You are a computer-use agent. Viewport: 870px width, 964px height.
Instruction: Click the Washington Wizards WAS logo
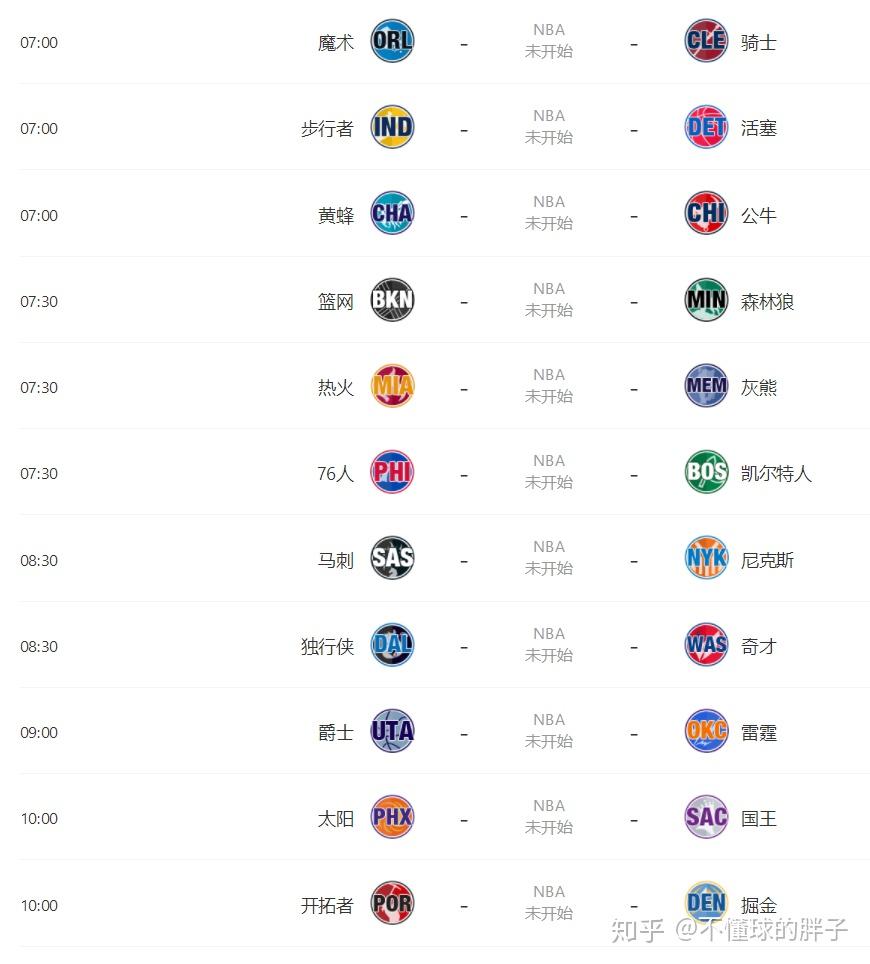click(x=706, y=645)
